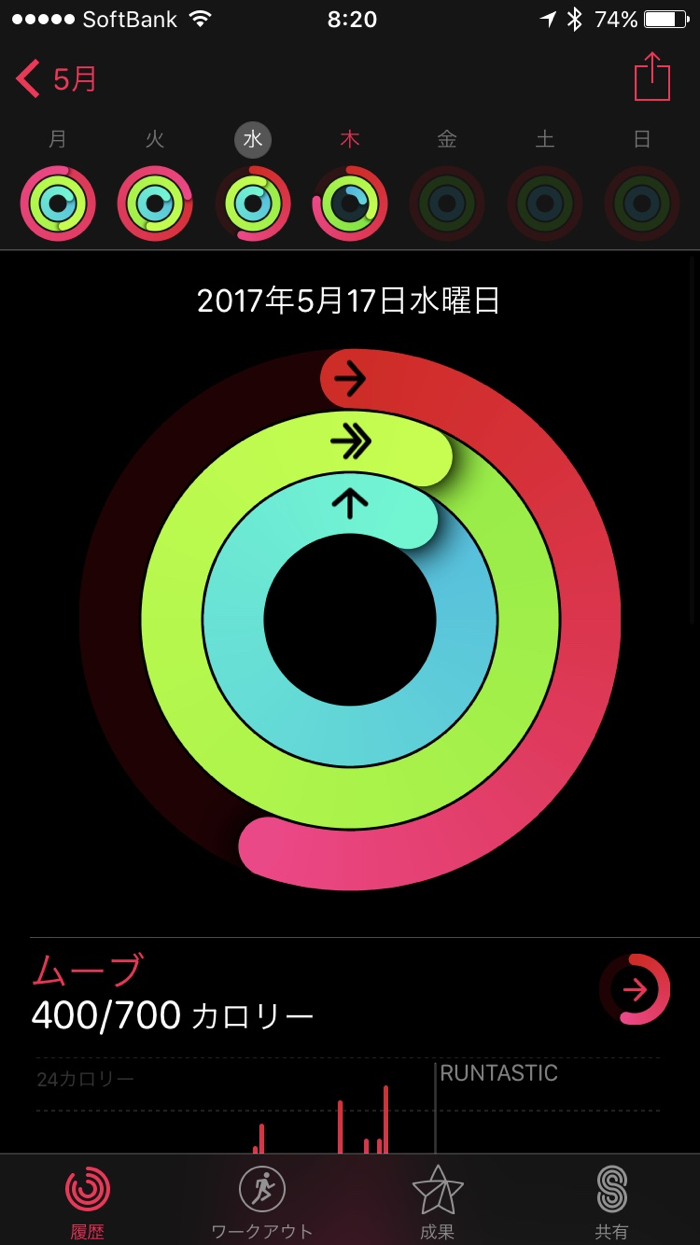Select Tuesday (火) activity rings
700x1245 pixels.
pos(155,203)
